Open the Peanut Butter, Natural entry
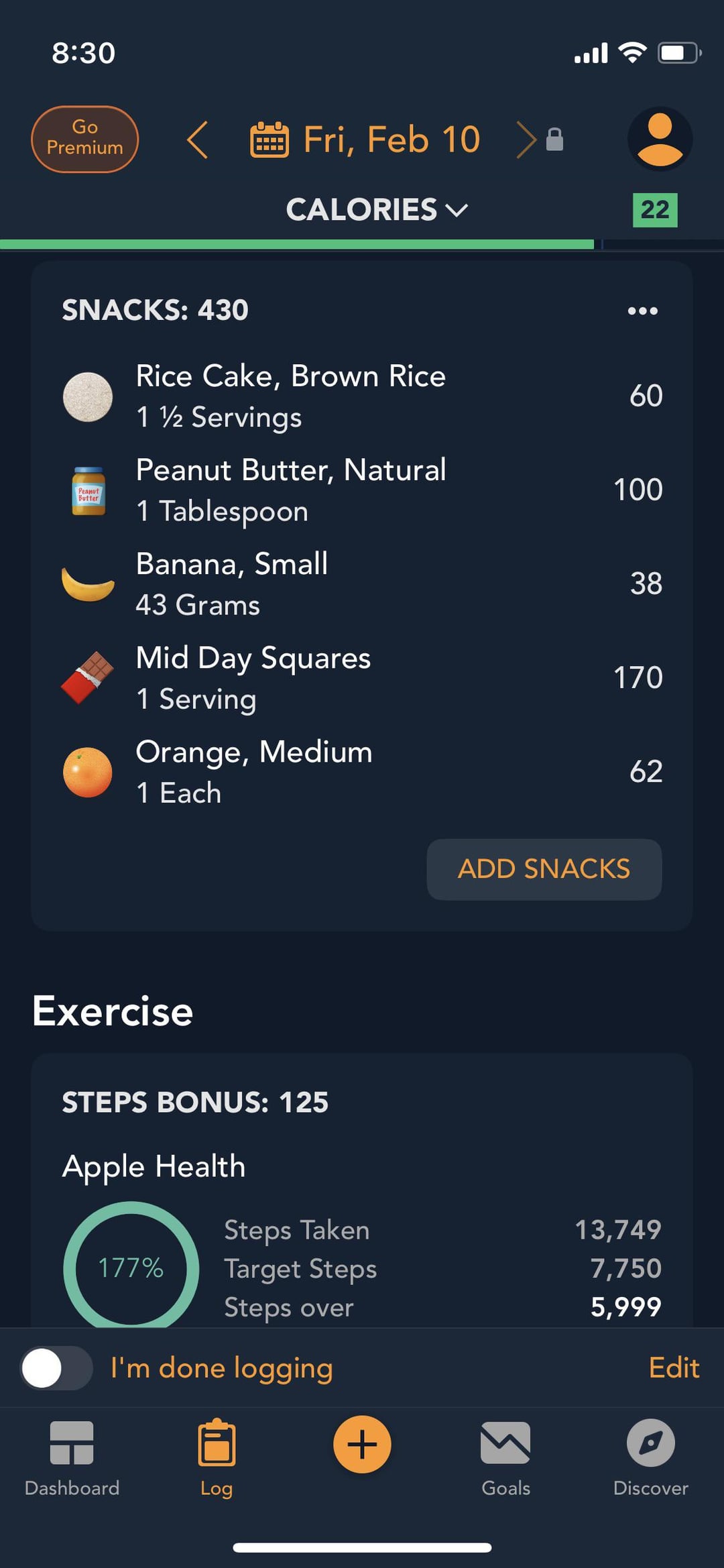Viewport: 724px width, 1568px height. pyautogui.click(x=362, y=490)
